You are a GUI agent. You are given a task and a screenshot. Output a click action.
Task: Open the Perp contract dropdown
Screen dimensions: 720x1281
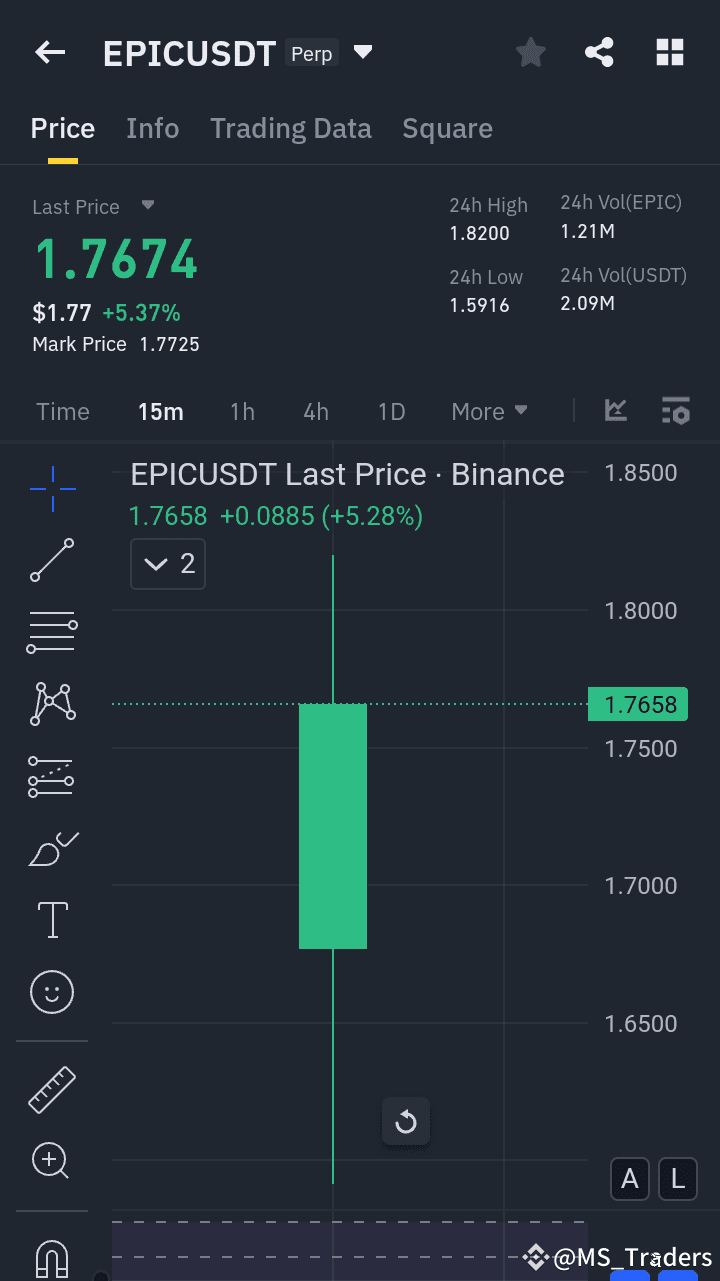[362, 53]
